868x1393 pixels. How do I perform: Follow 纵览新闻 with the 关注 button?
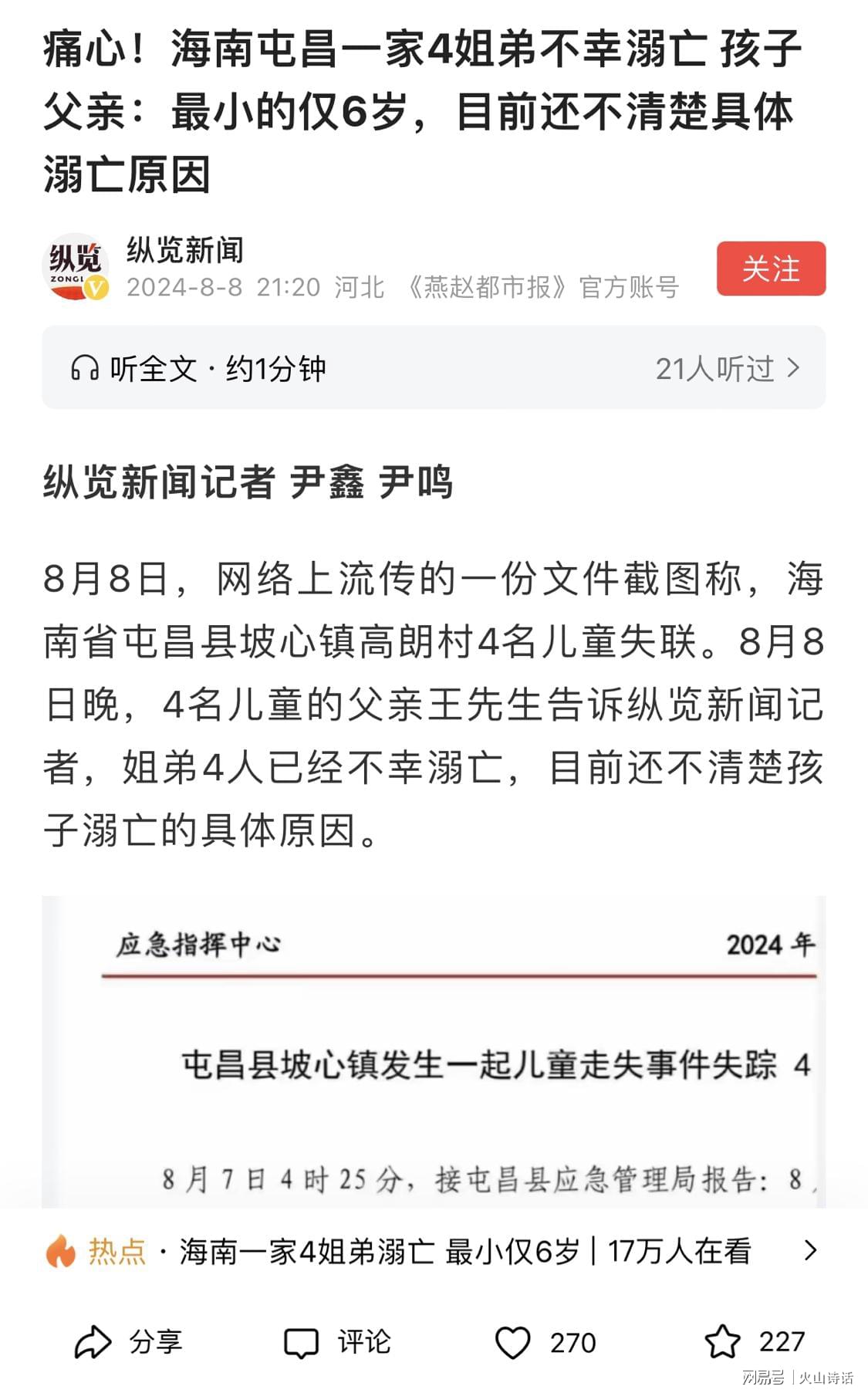(771, 269)
